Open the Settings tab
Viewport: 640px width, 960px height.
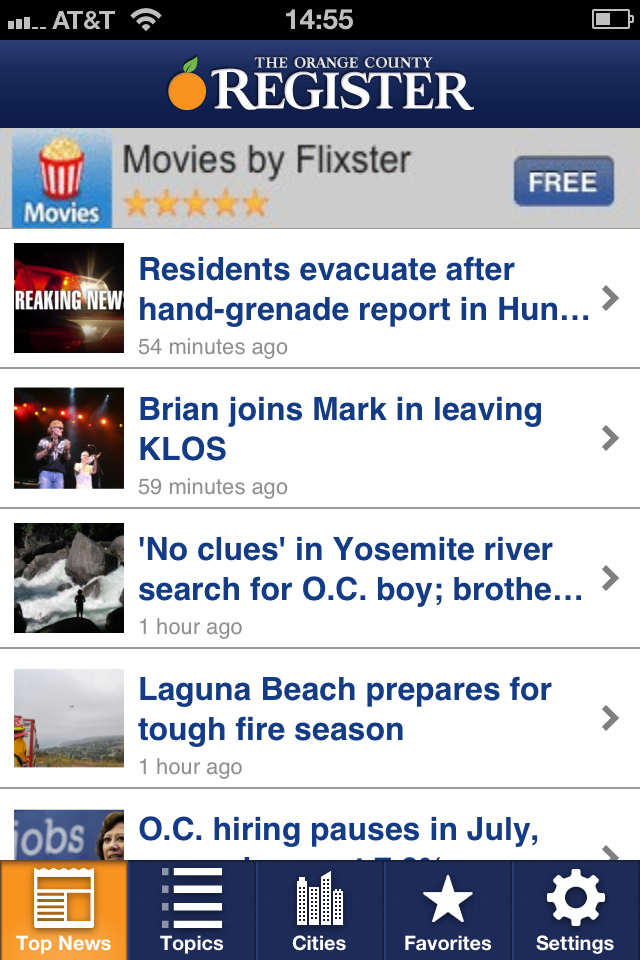(x=575, y=910)
